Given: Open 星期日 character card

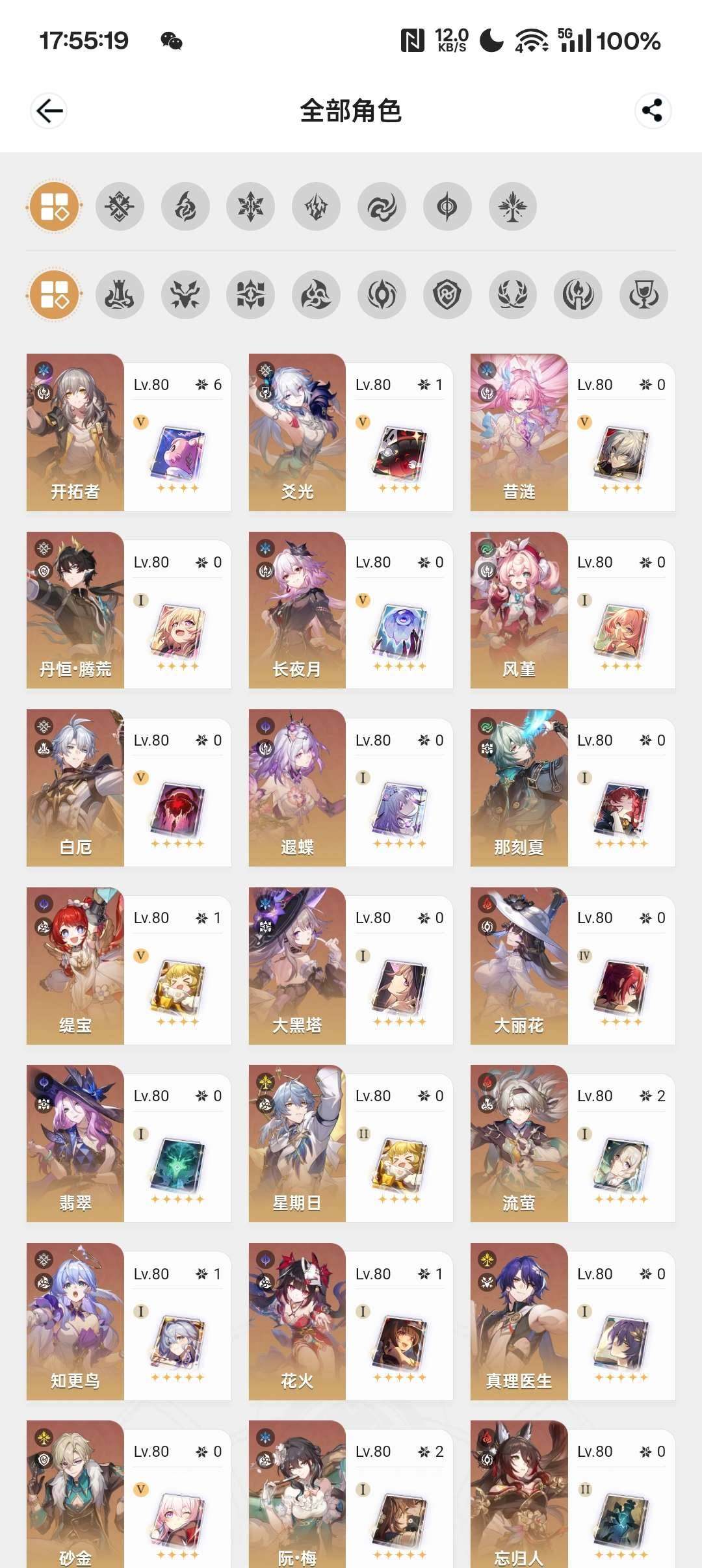Looking at the screenshot, I should [x=297, y=1143].
